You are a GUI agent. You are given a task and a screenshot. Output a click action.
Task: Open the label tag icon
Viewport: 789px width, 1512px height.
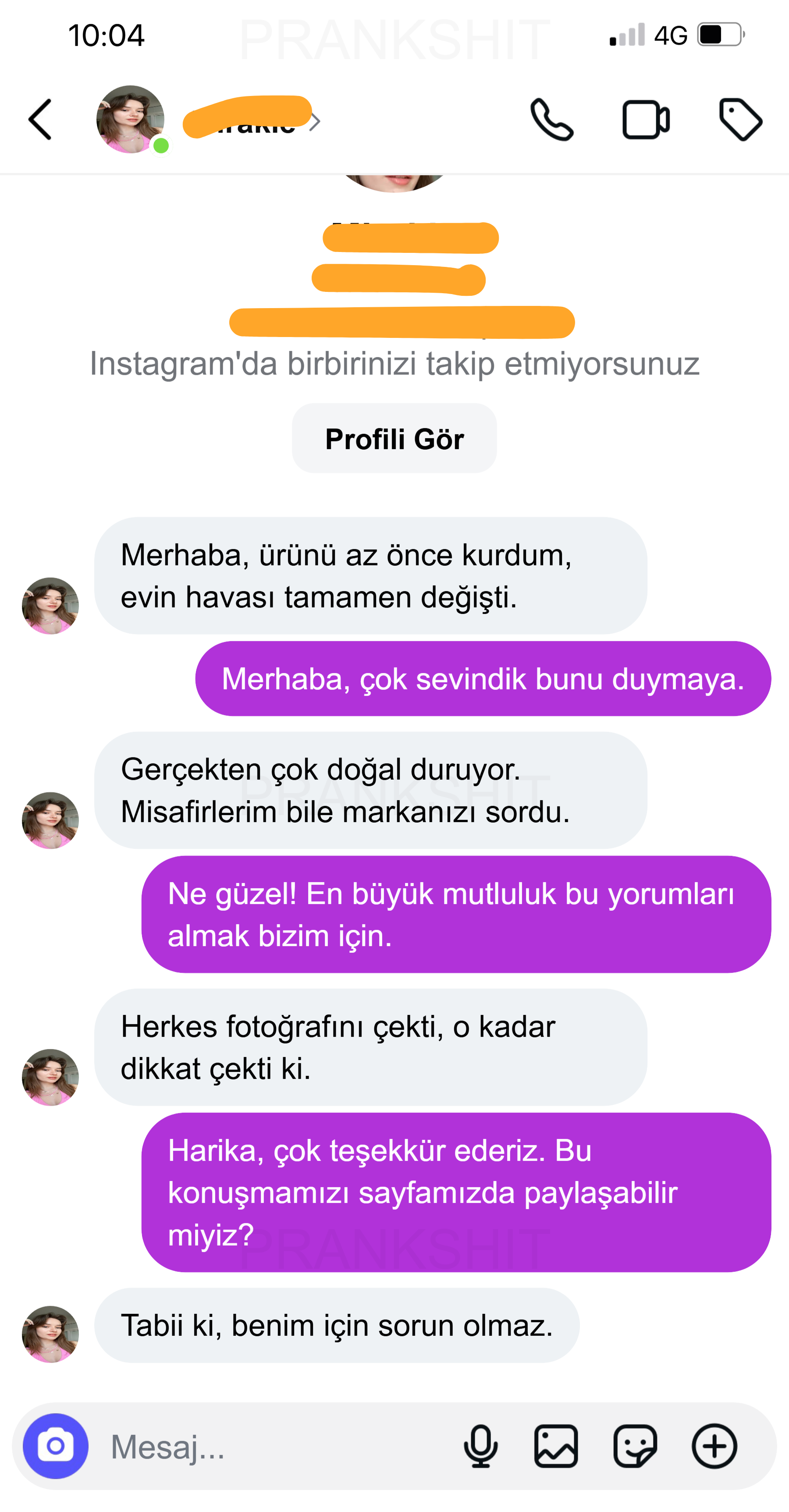(740, 120)
